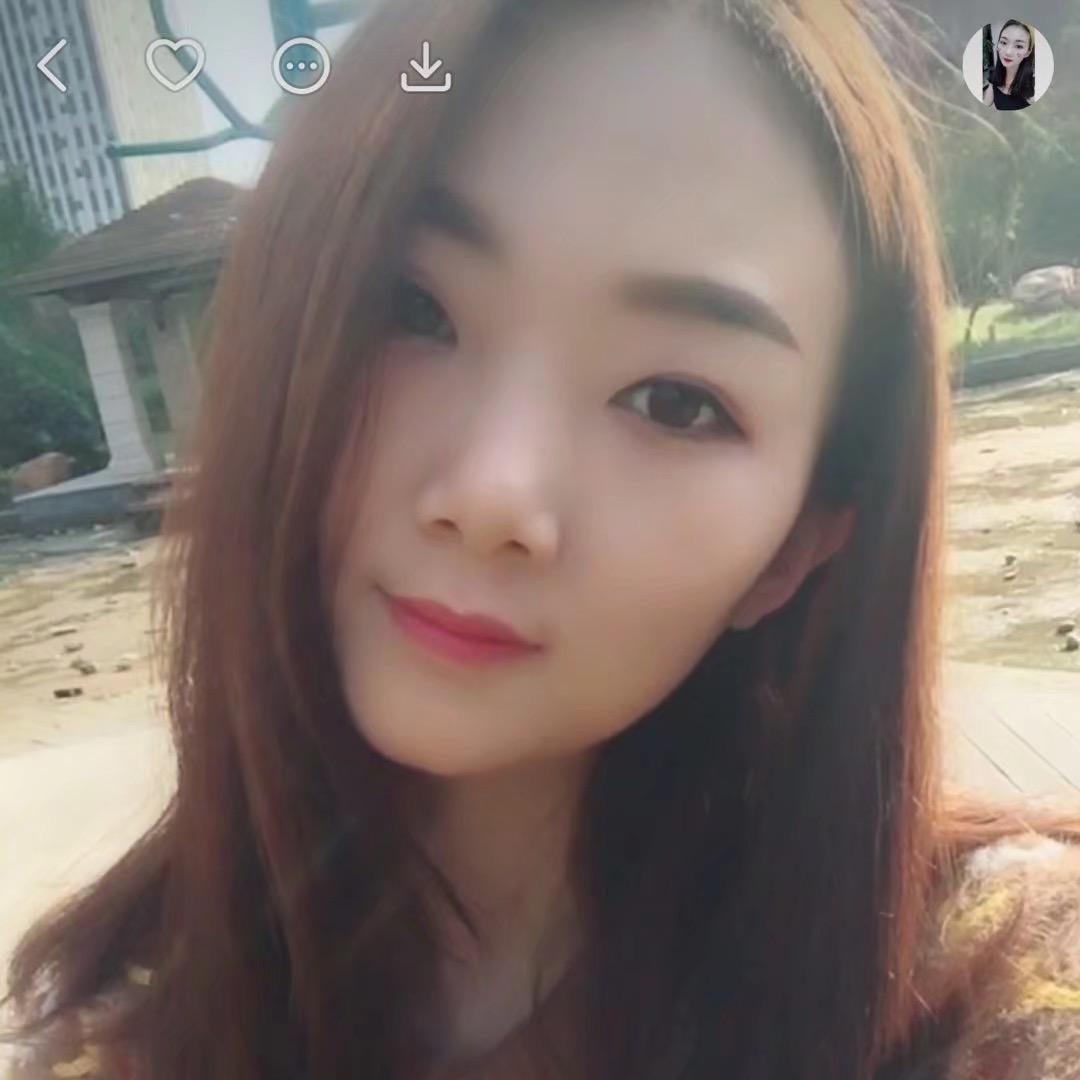Image resolution: width=1080 pixels, height=1080 pixels.
Task: Like this photo with the heart icon
Action: pyautogui.click(x=175, y=65)
